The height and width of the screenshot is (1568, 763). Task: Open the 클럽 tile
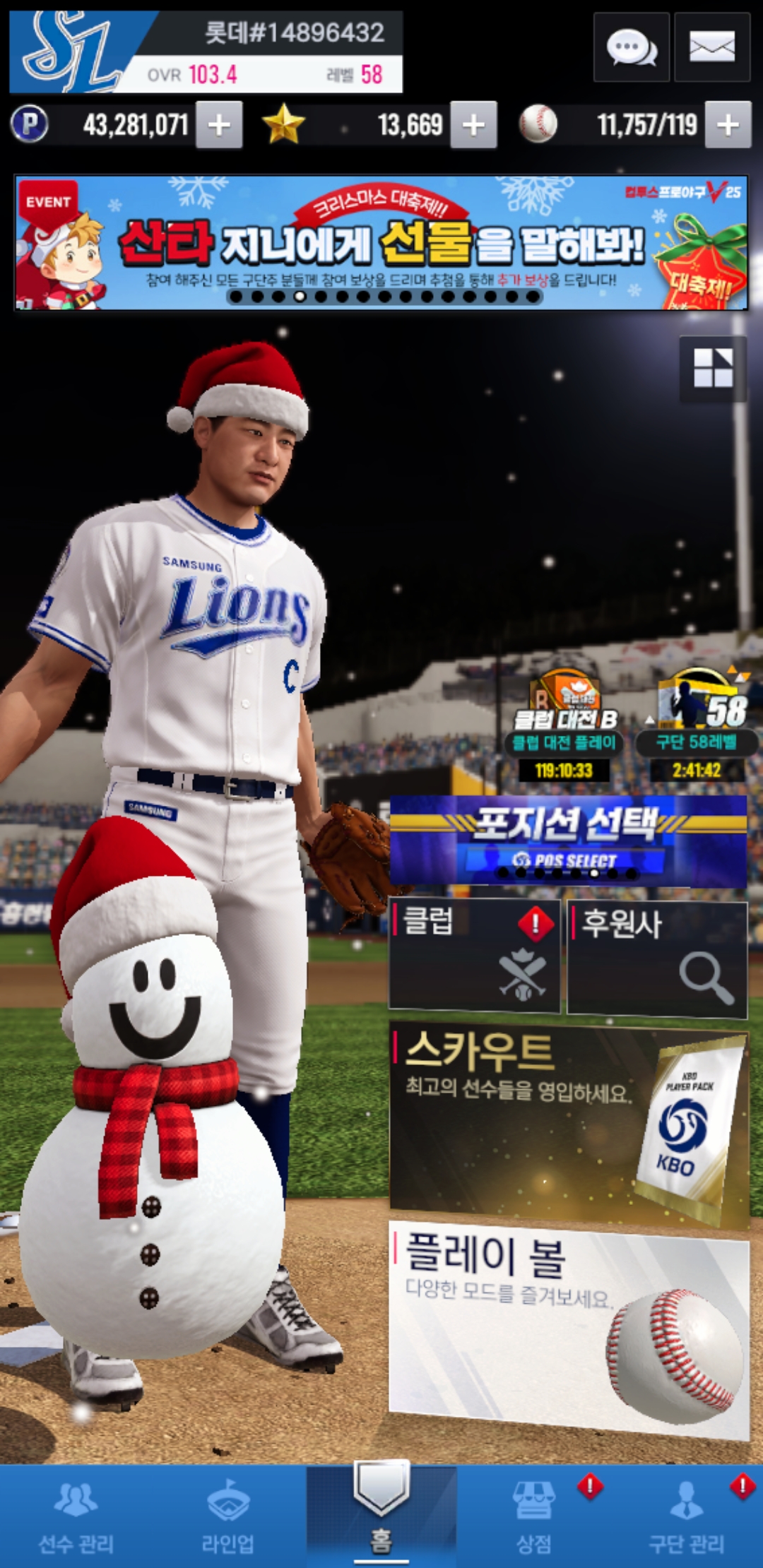pyautogui.click(x=475, y=955)
